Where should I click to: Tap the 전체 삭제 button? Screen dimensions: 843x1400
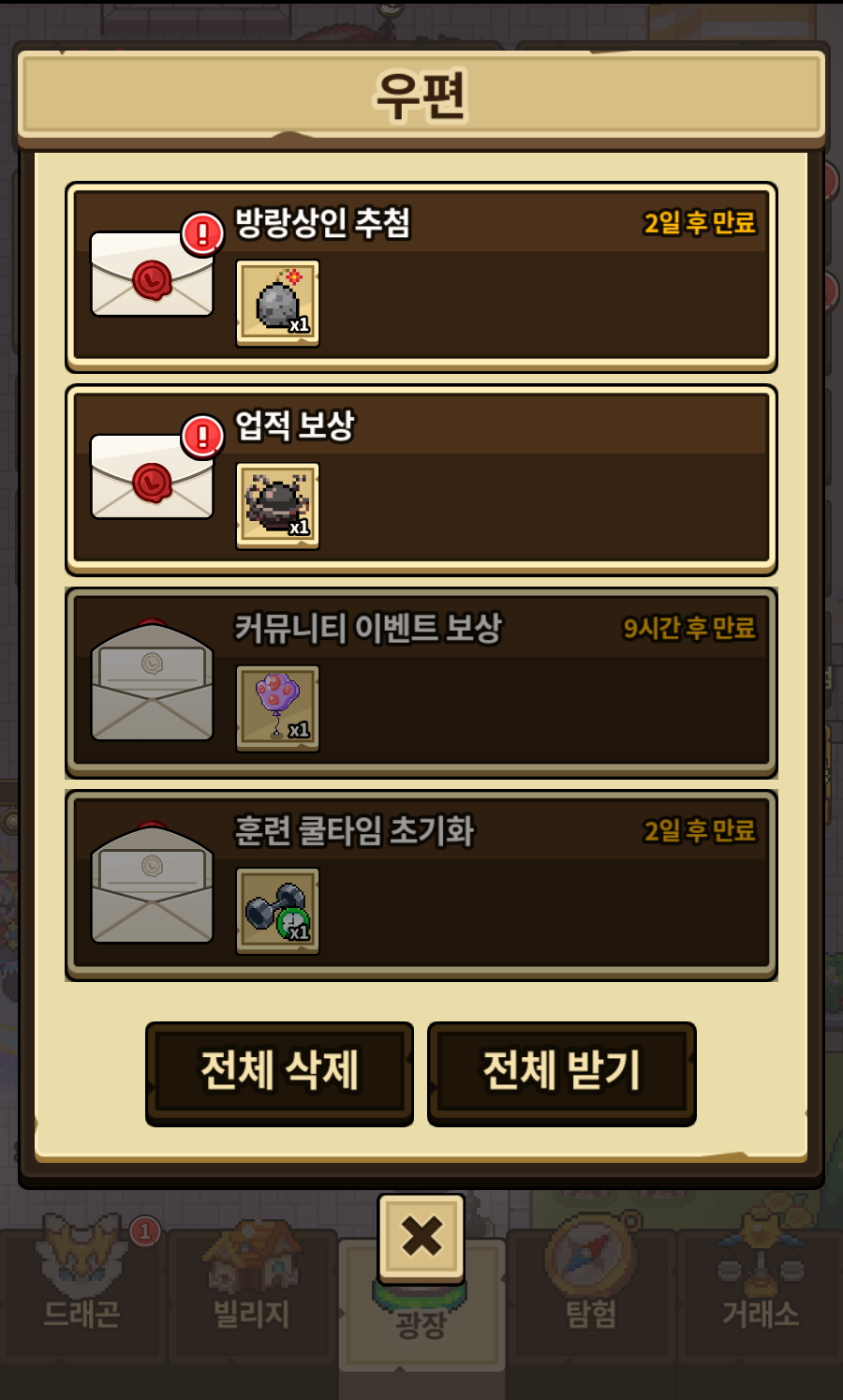click(x=279, y=1072)
